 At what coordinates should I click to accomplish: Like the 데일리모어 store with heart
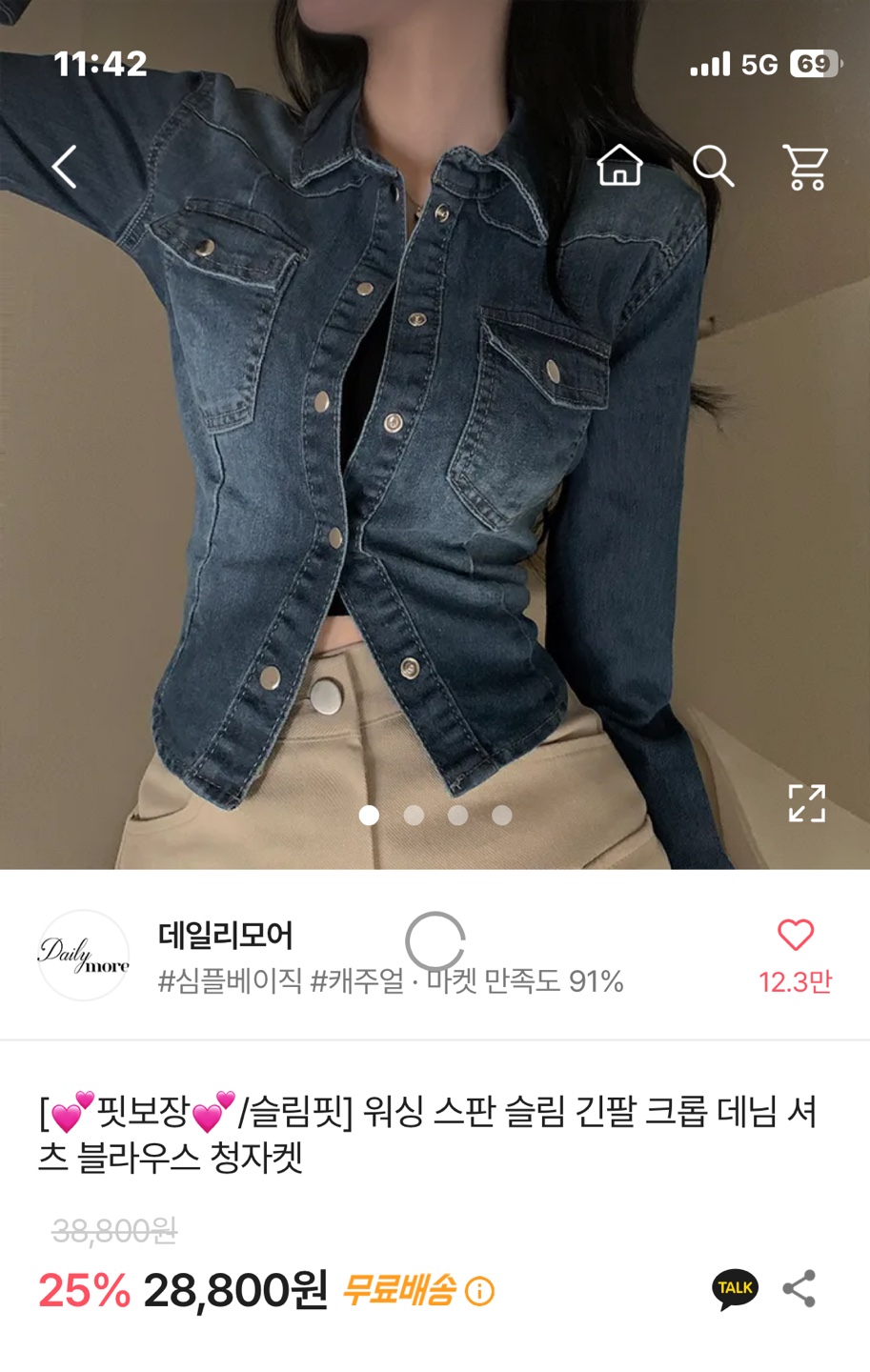tap(795, 936)
